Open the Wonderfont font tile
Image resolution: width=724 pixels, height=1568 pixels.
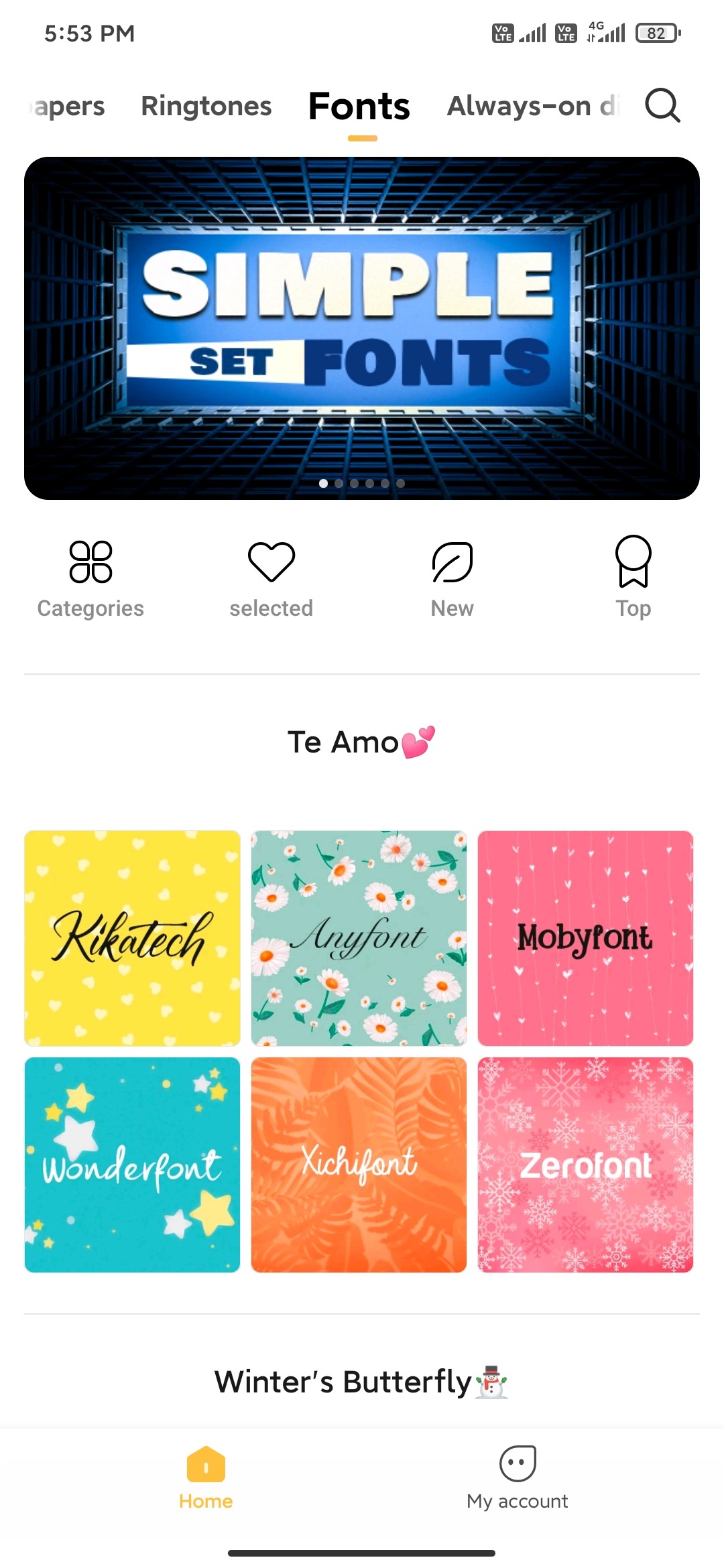[x=132, y=1165]
